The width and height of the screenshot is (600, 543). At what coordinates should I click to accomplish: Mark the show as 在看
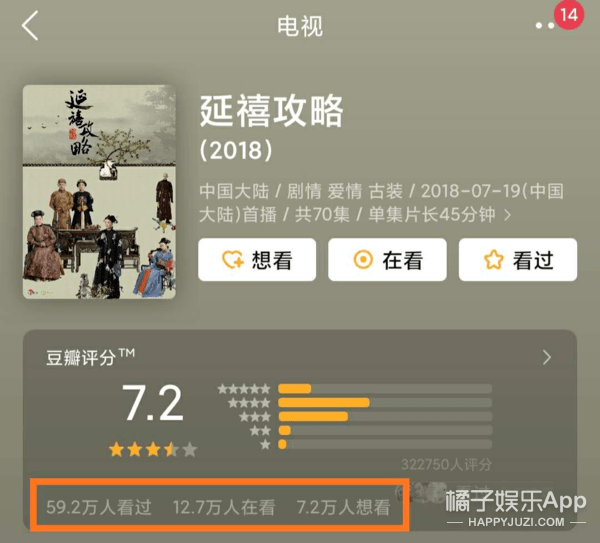(x=387, y=260)
